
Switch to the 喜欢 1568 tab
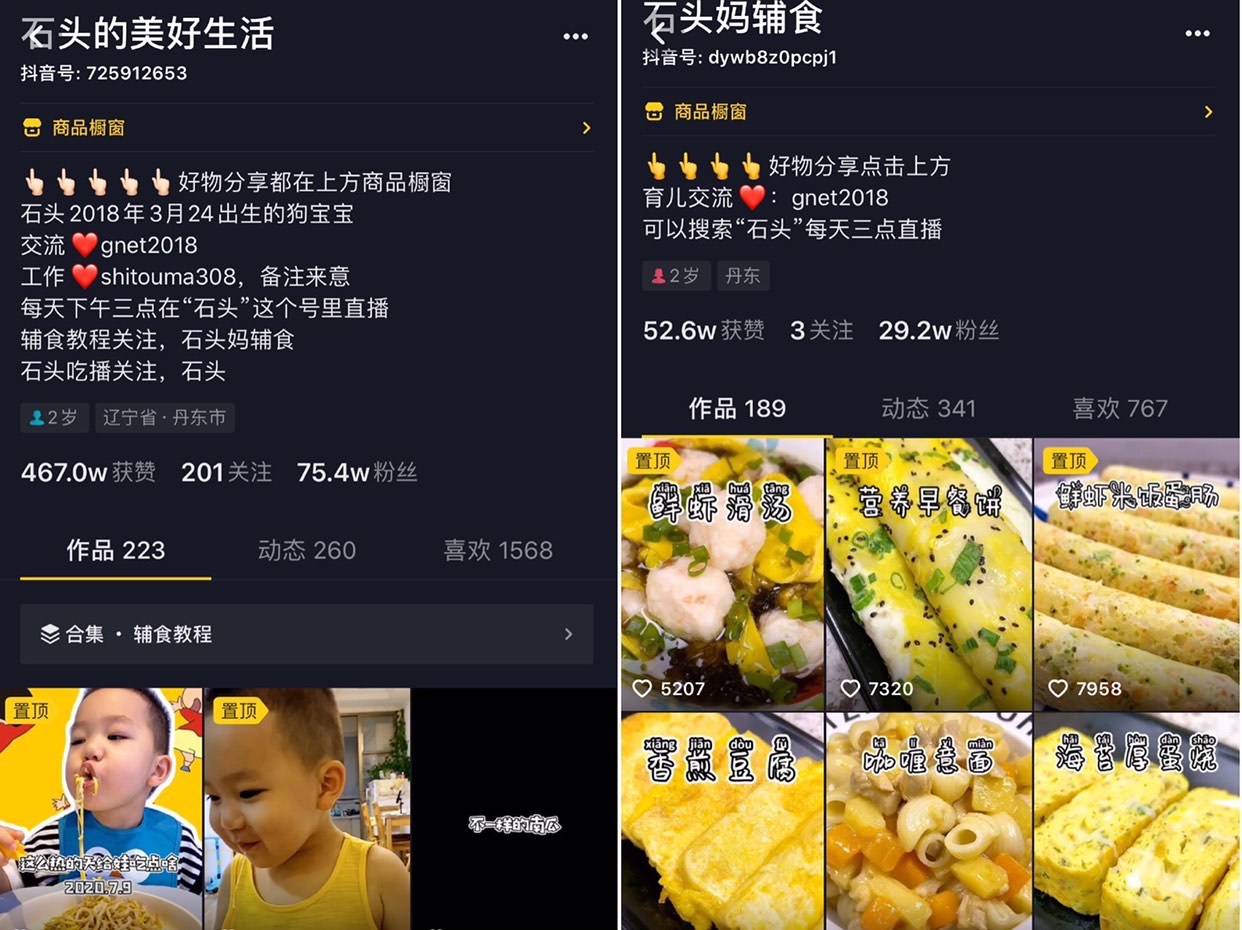[x=498, y=550]
